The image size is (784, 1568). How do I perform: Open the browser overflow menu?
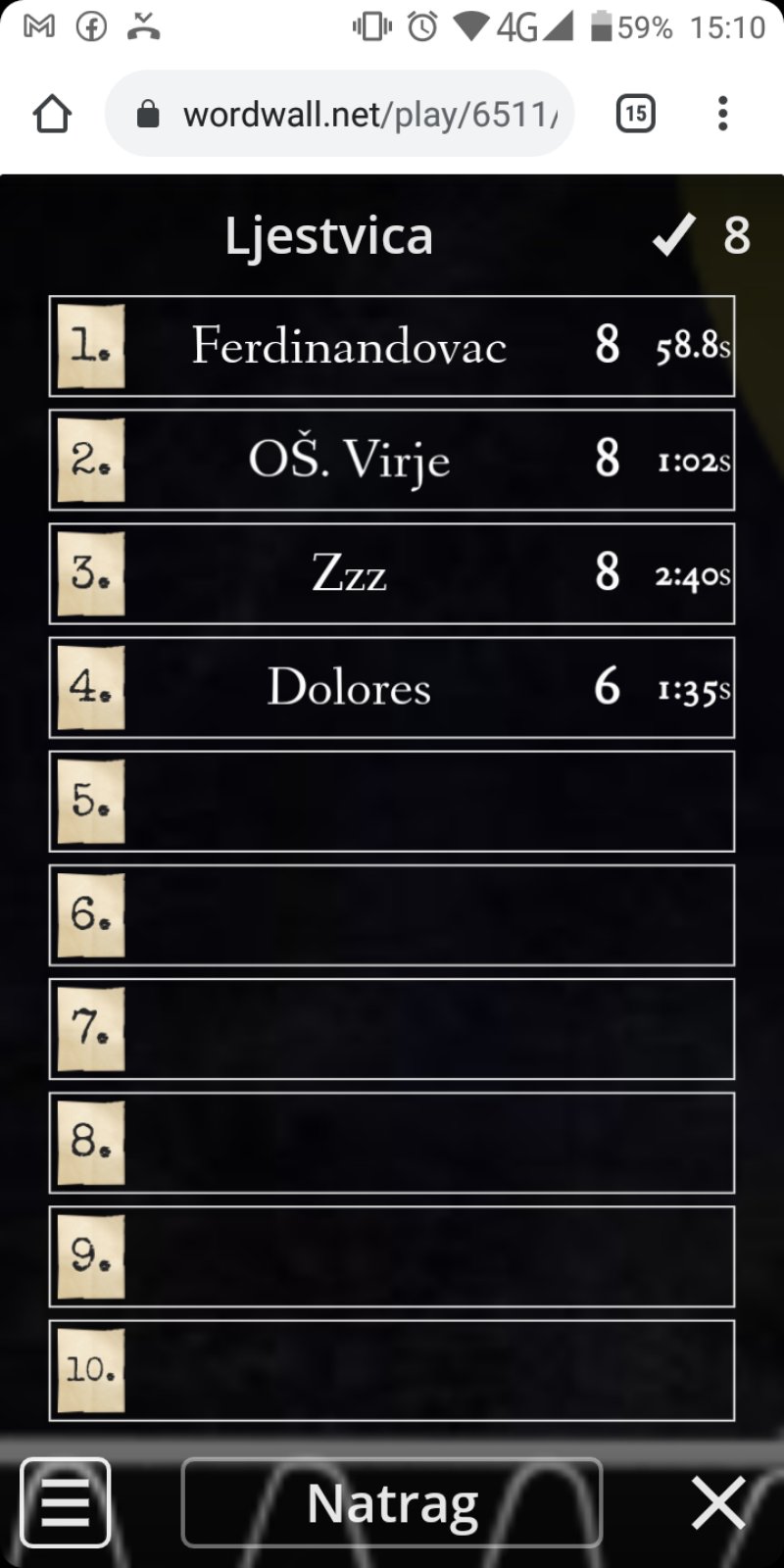722,115
